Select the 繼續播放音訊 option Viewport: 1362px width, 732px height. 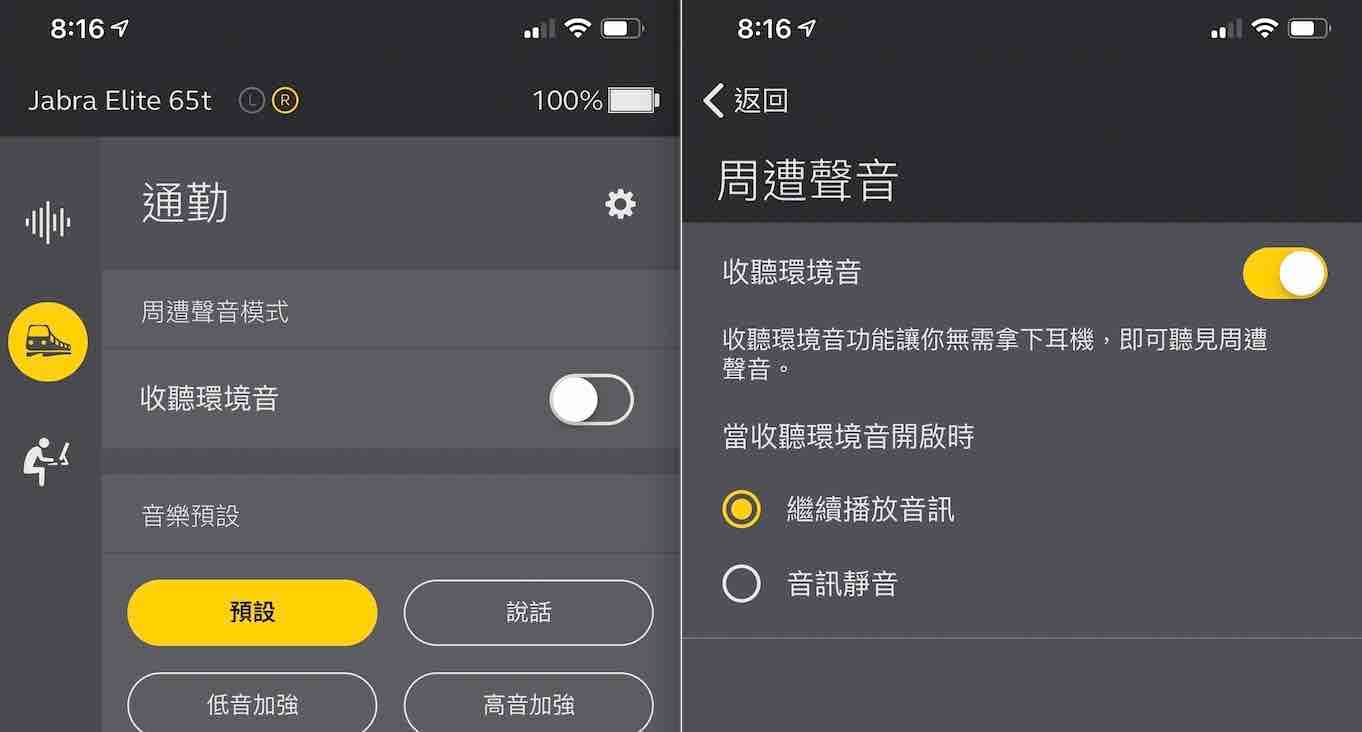(x=742, y=510)
